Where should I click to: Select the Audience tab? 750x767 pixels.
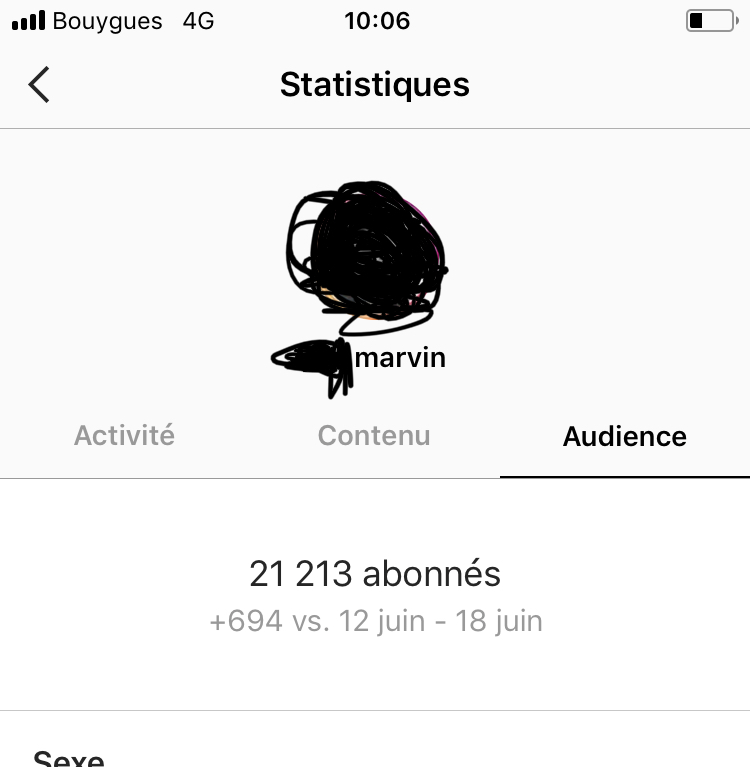pos(624,437)
